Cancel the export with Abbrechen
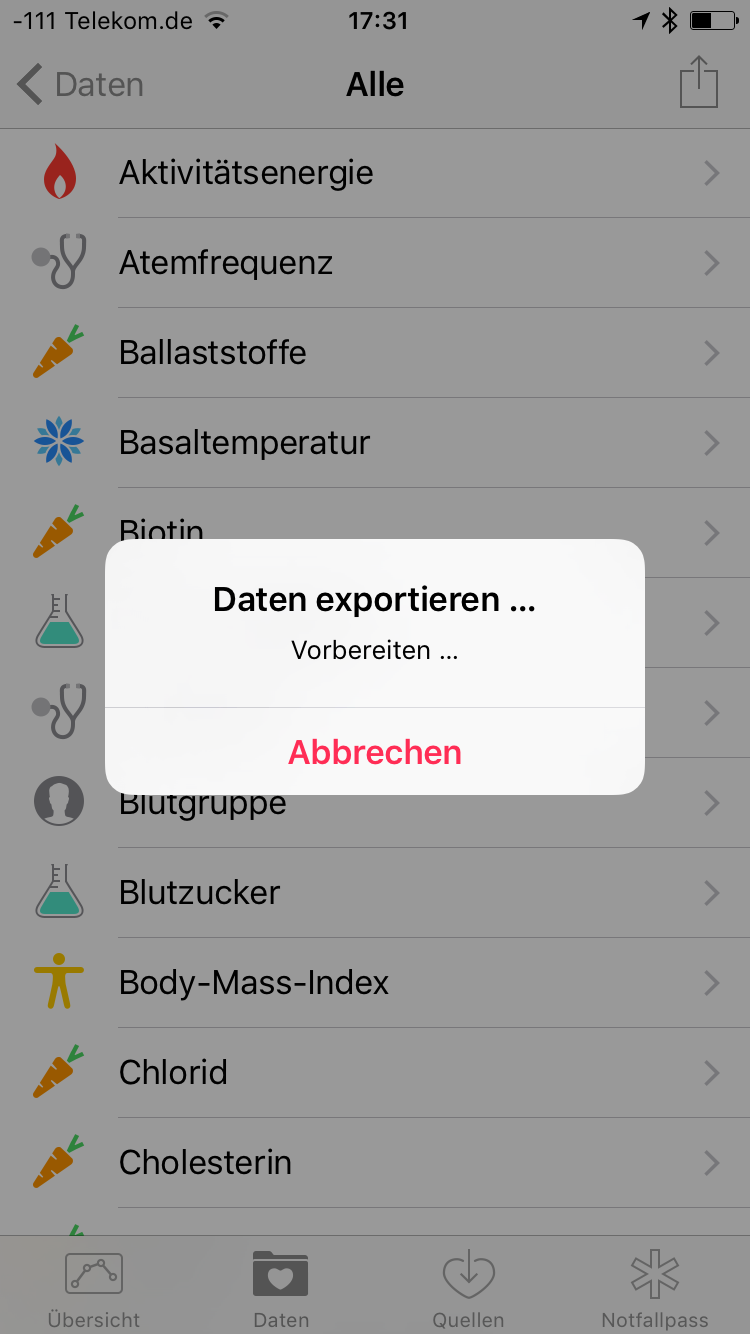Screen dimensions: 750x1334 tap(375, 752)
